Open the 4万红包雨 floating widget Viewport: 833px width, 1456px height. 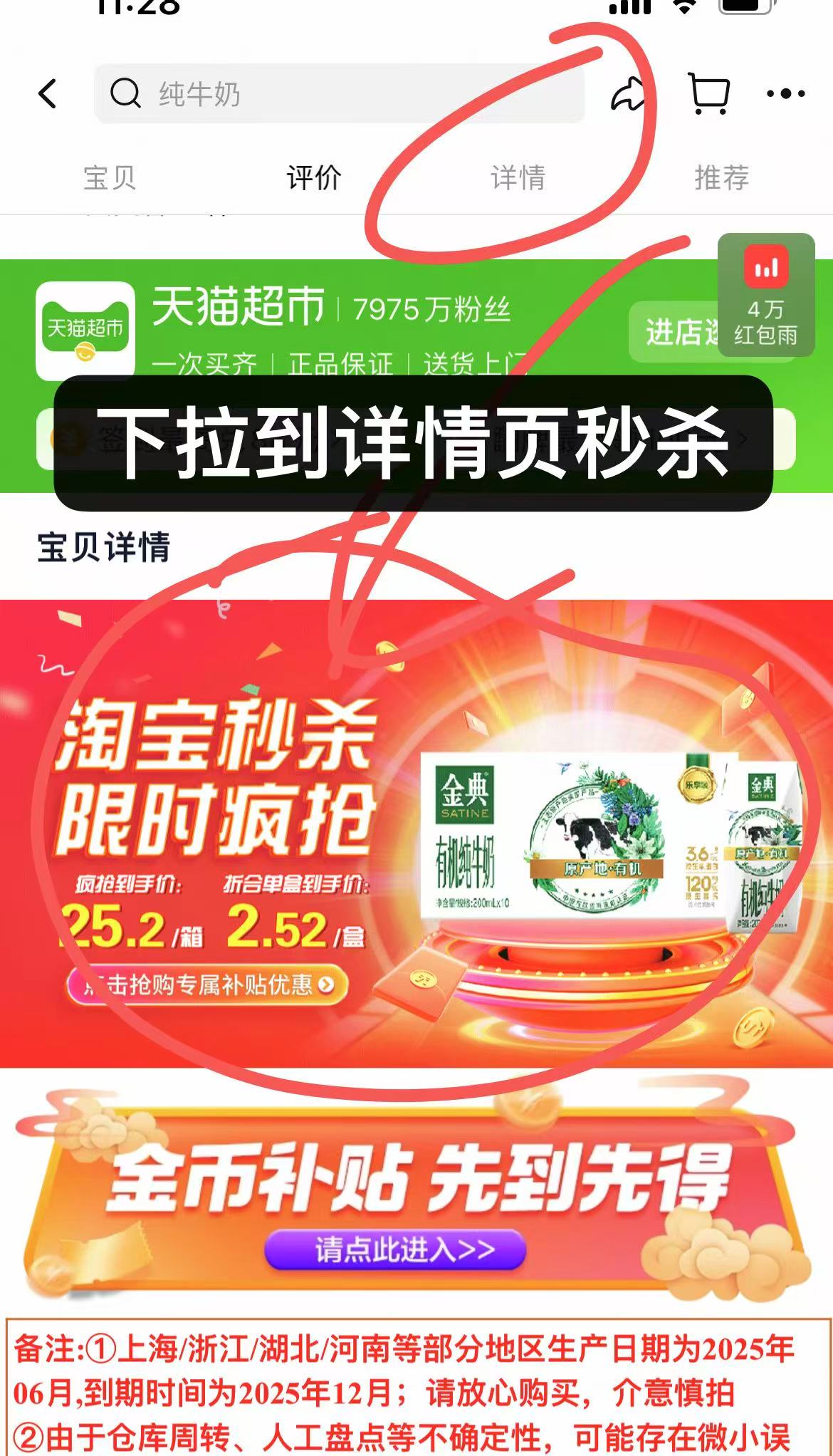click(x=765, y=294)
